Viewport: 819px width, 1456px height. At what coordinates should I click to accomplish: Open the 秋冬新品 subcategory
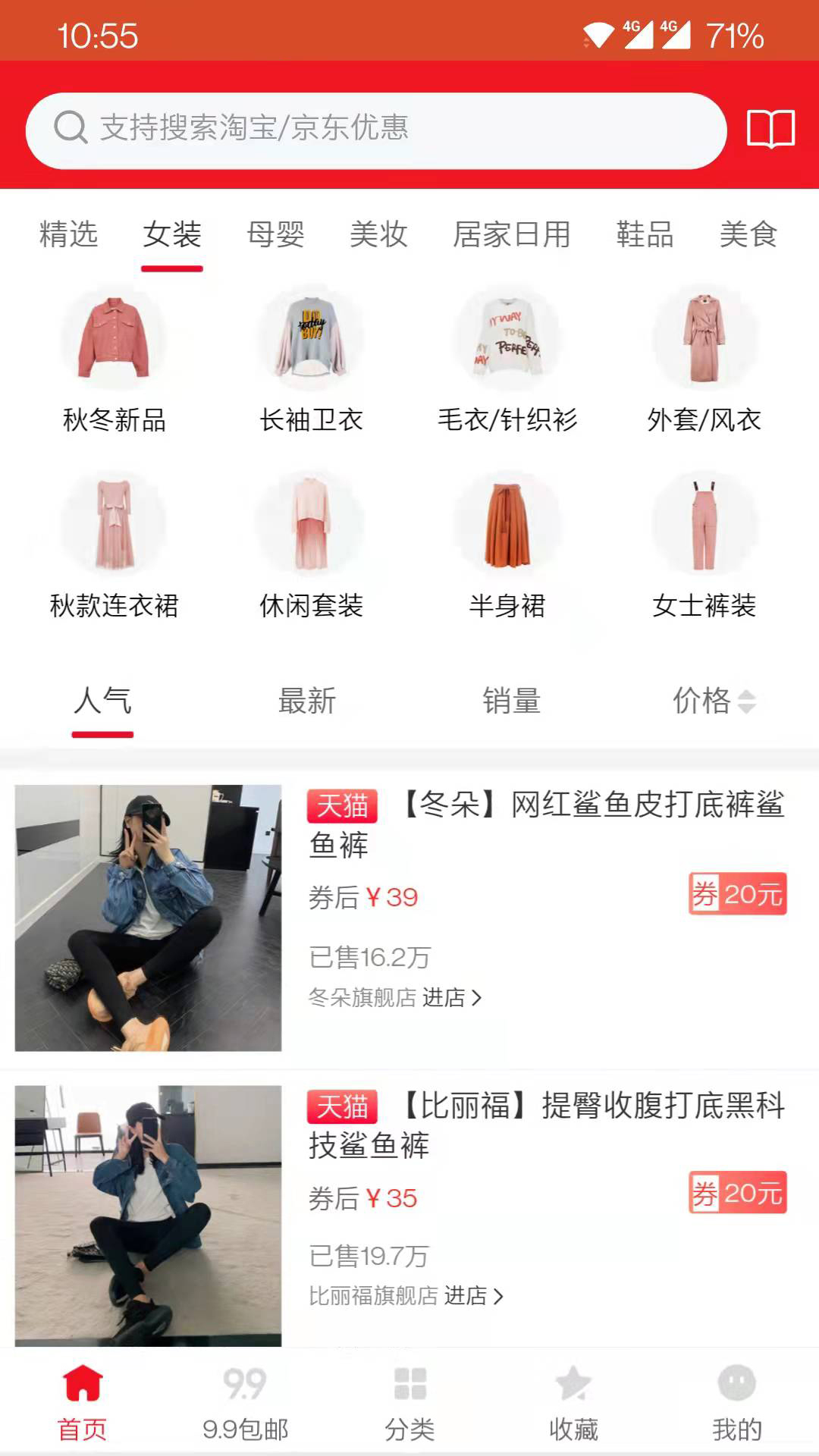tap(114, 360)
